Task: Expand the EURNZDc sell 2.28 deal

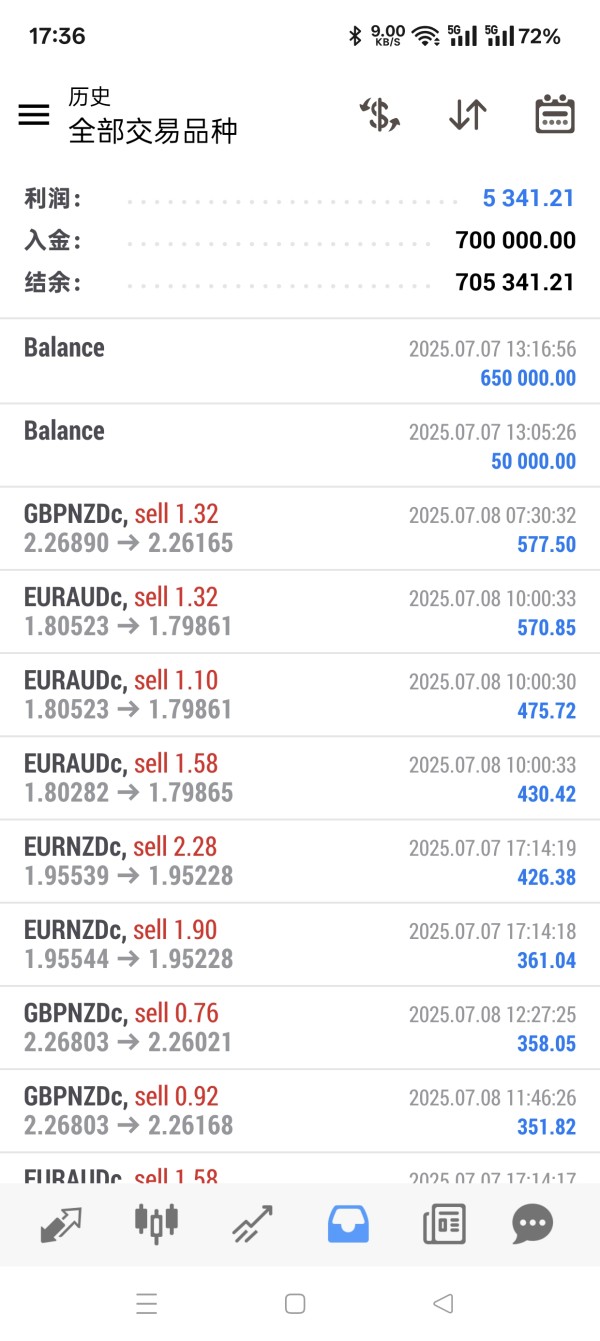Action: pos(300,861)
